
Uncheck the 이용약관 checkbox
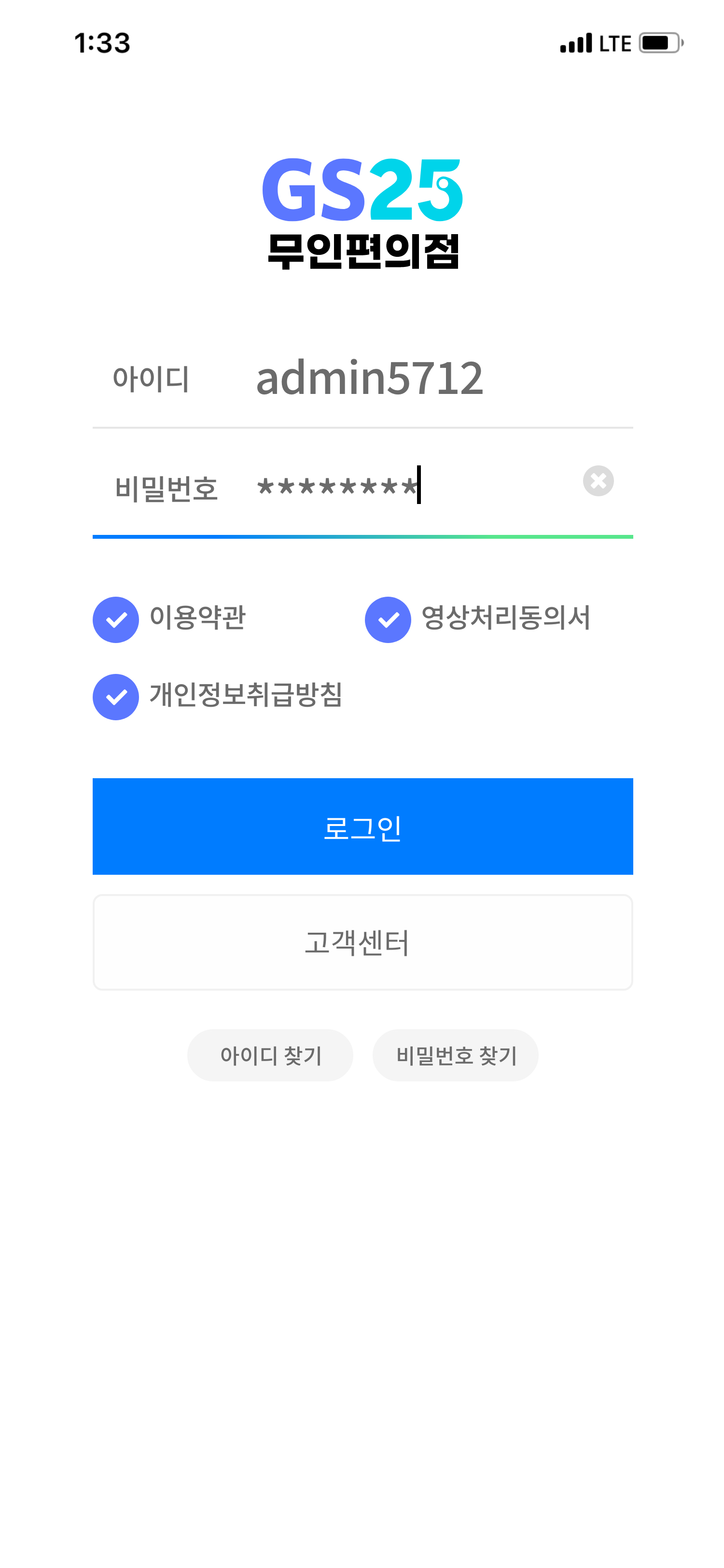click(x=115, y=620)
